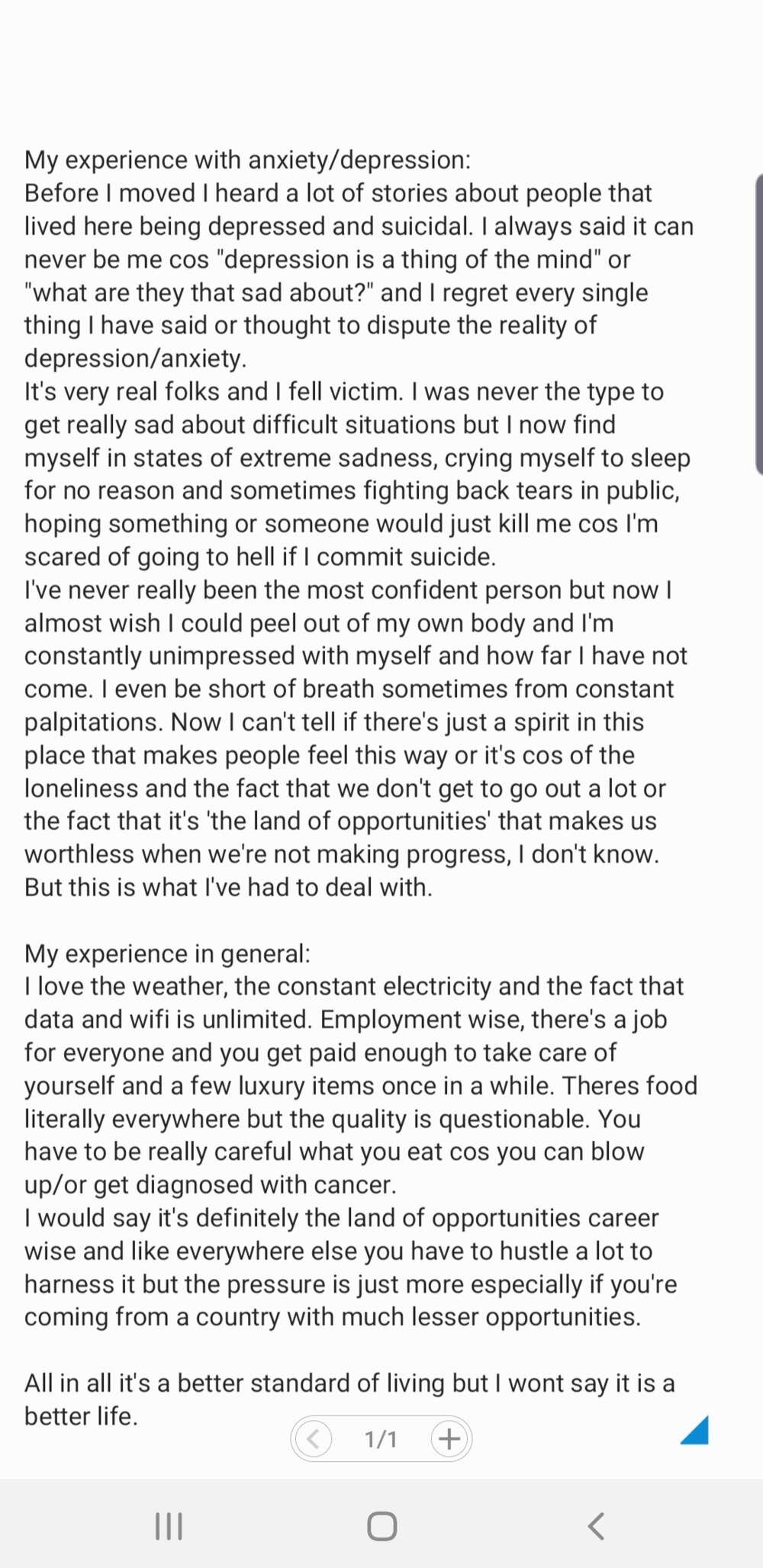Tap the blue triangle corner handle

tap(695, 1430)
